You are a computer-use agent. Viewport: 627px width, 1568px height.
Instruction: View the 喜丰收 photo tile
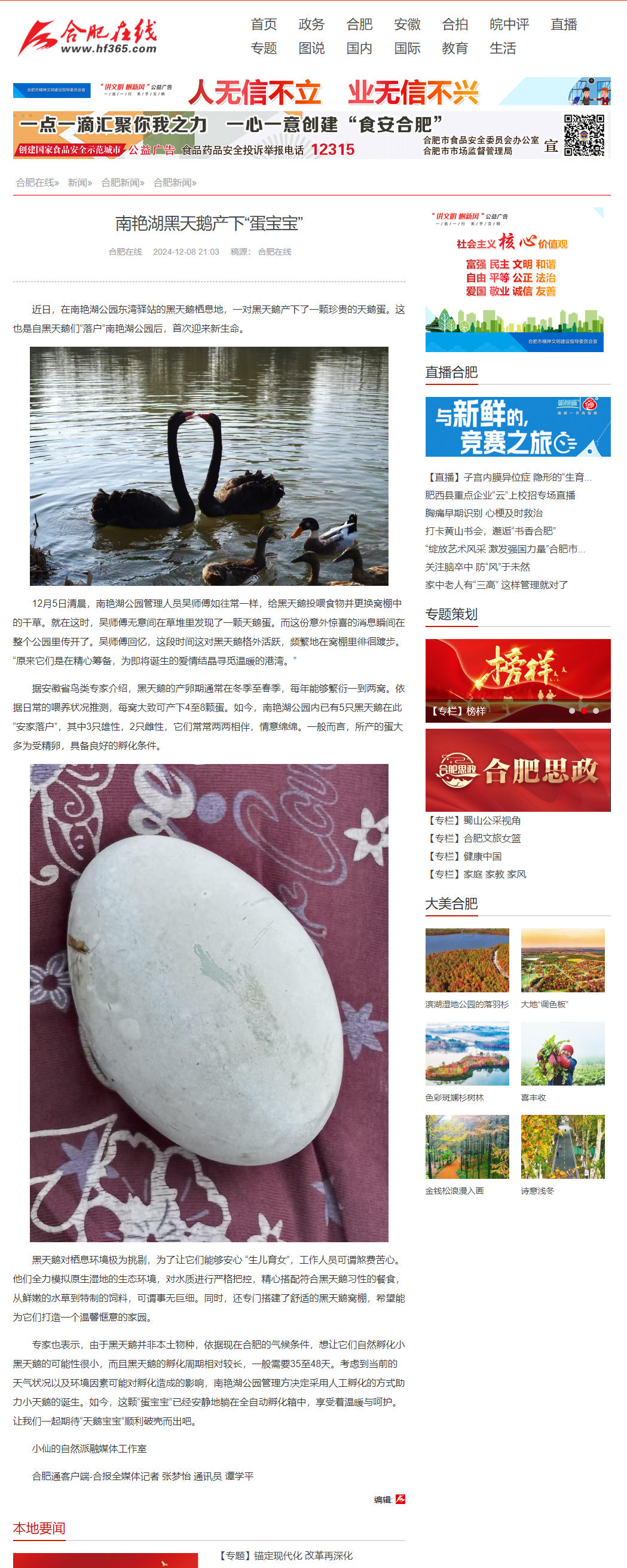(x=562, y=1053)
